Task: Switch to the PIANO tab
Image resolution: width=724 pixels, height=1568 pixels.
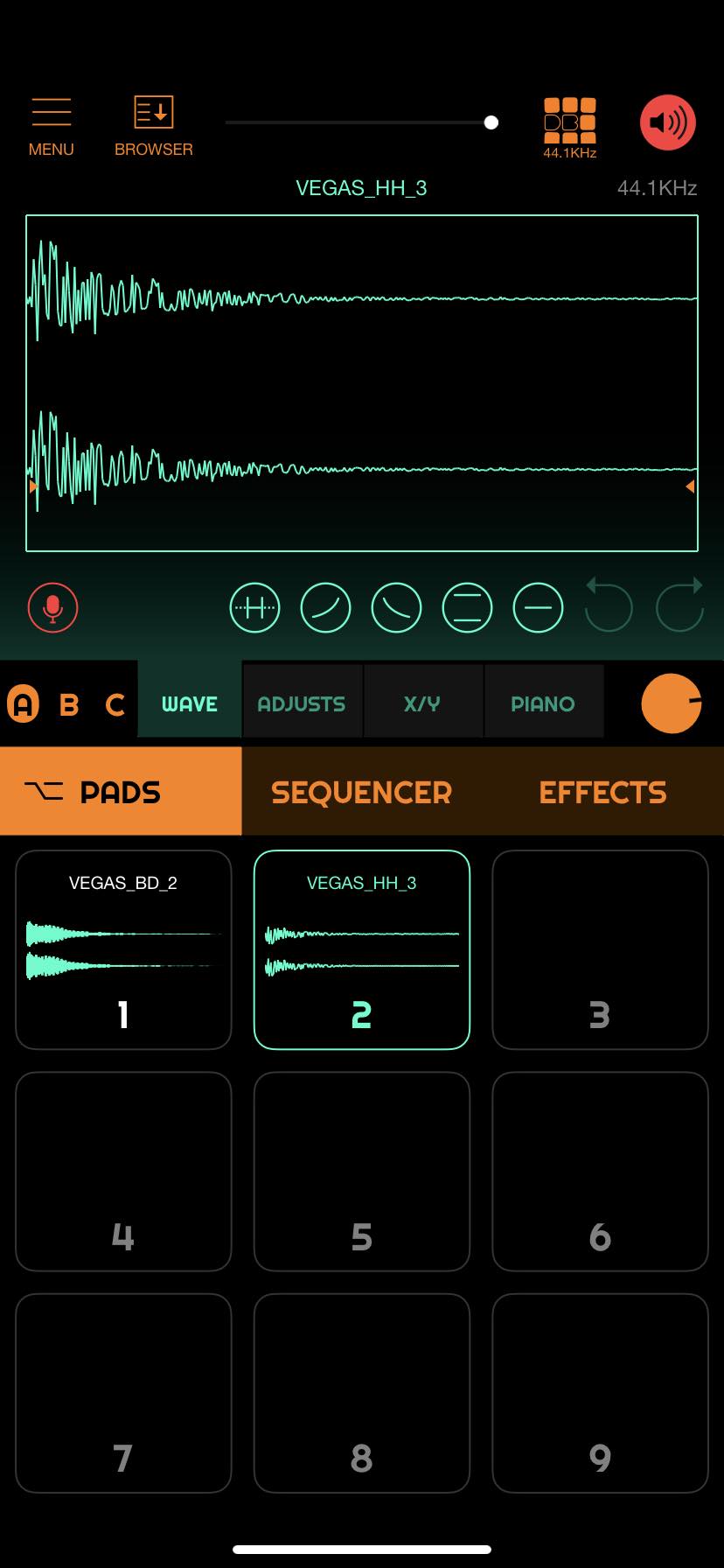Action: [x=543, y=703]
